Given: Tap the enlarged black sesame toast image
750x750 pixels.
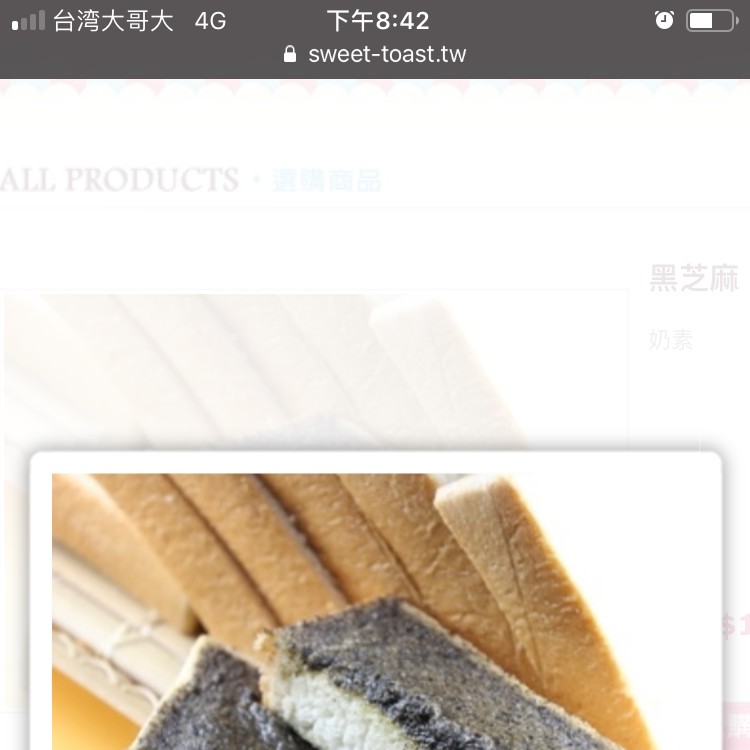Looking at the screenshot, I should pyautogui.click(x=376, y=610).
